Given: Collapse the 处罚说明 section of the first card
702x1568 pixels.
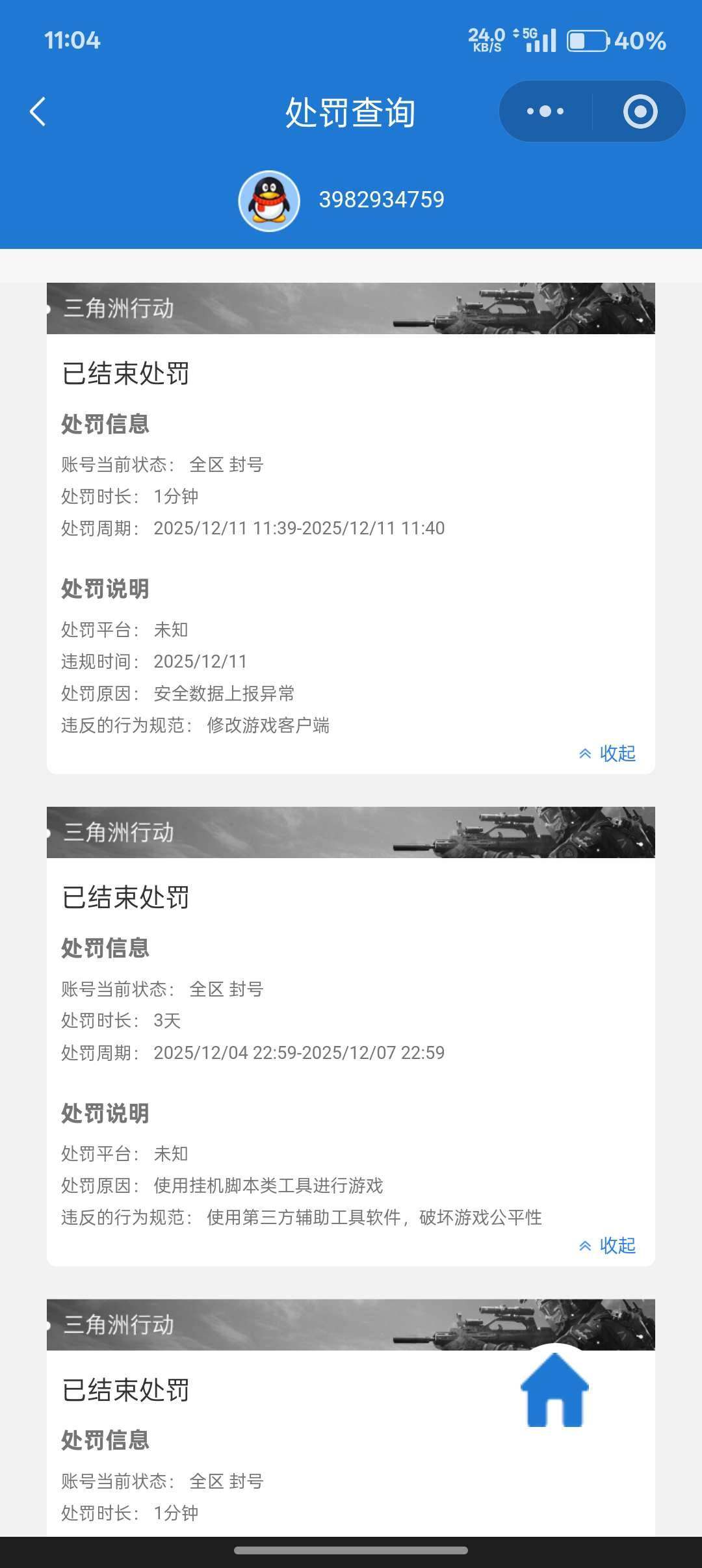Looking at the screenshot, I should pos(106,590).
